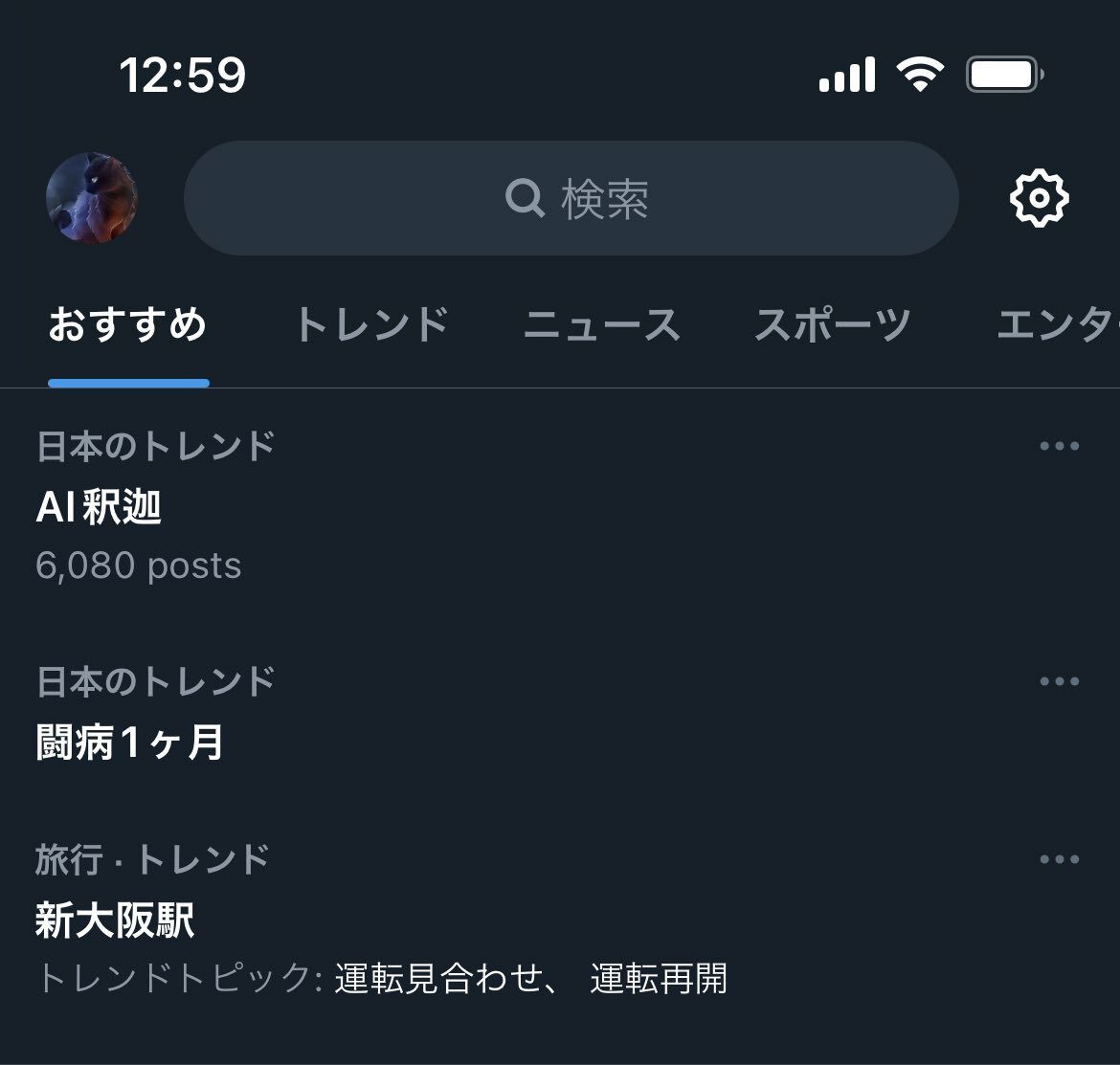The image size is (1120, 1065).
Task: Switch to the トレンド tab
Action: [x=371, y=325]
